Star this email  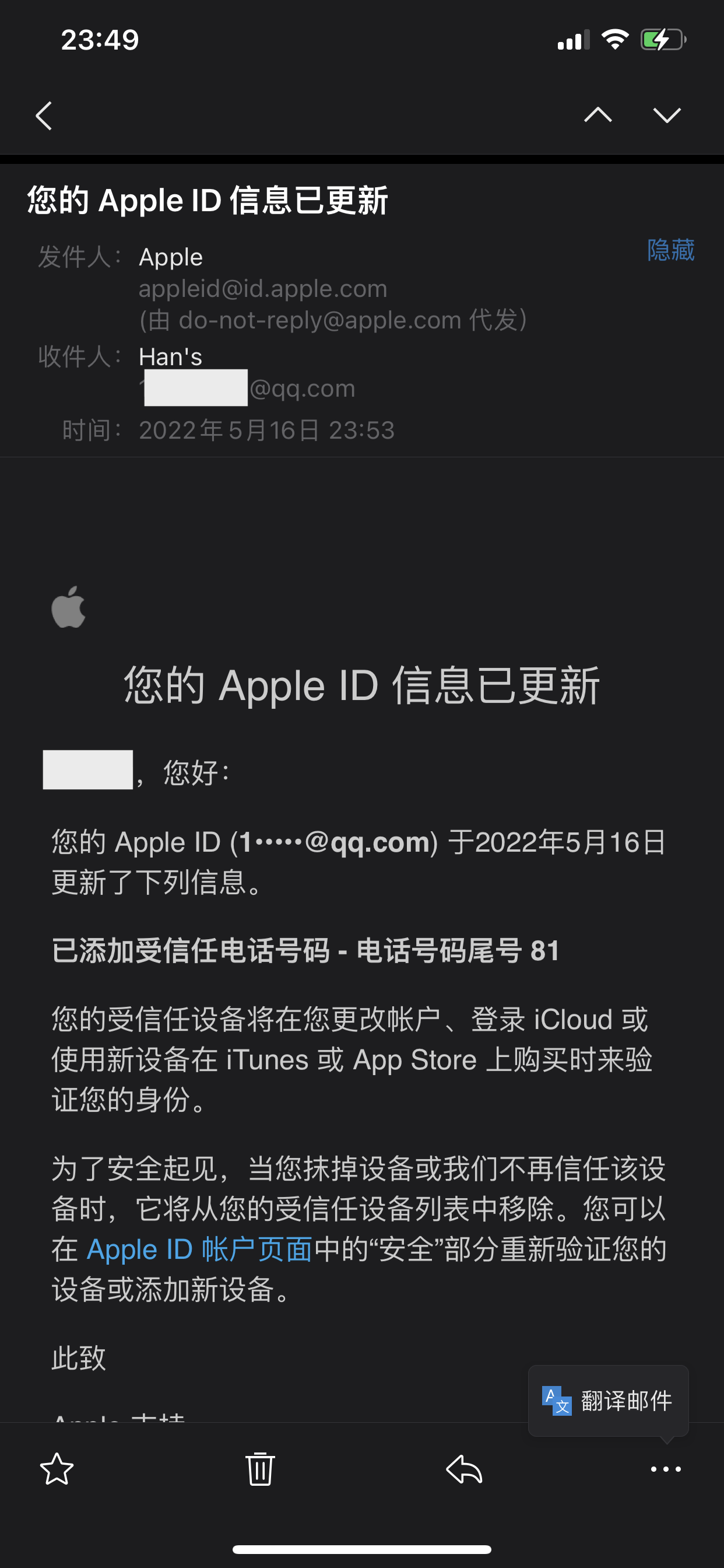[x=57, y=1469]
